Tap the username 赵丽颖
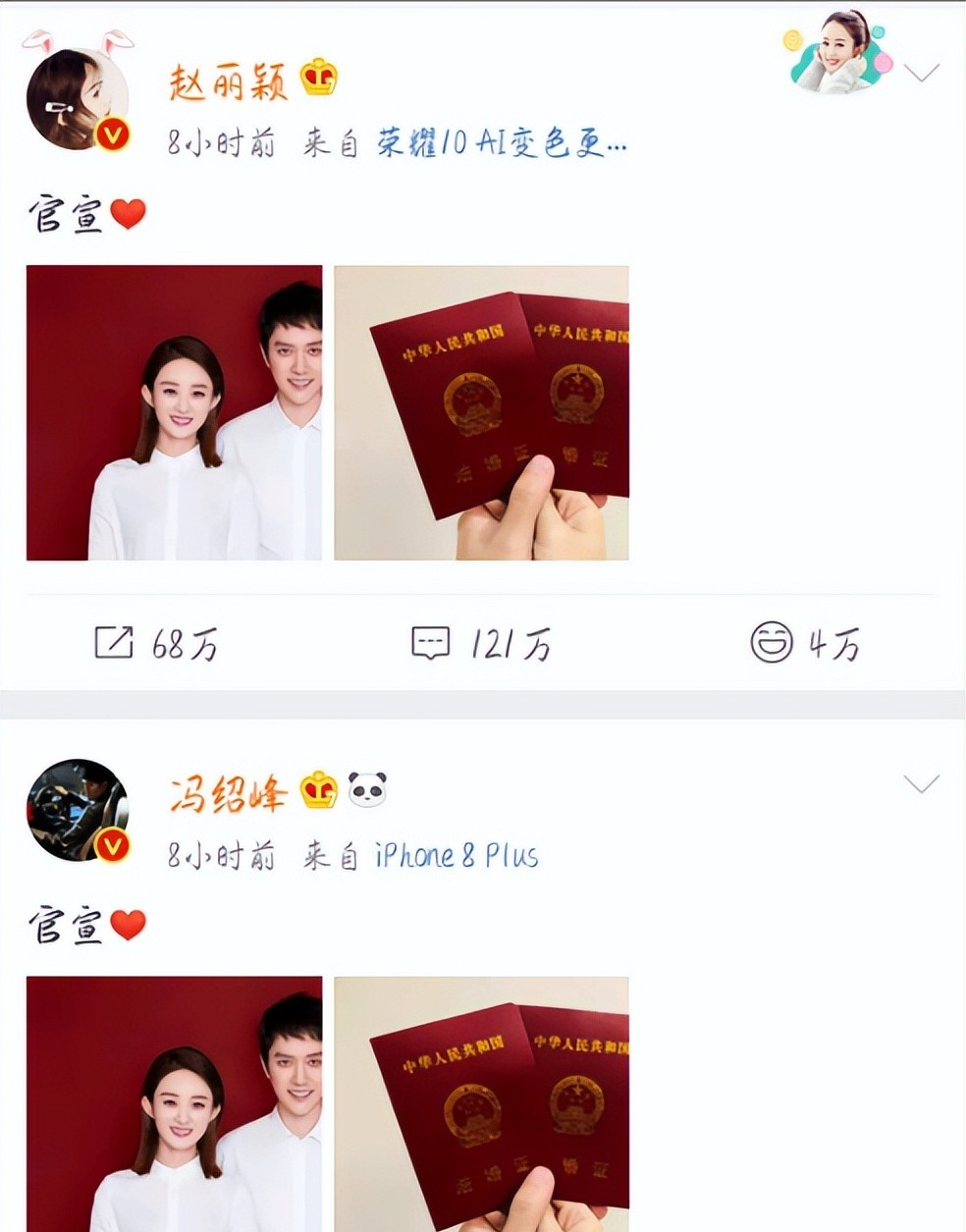The width and height of the screenshot is (966, 1232). [228, 80]
